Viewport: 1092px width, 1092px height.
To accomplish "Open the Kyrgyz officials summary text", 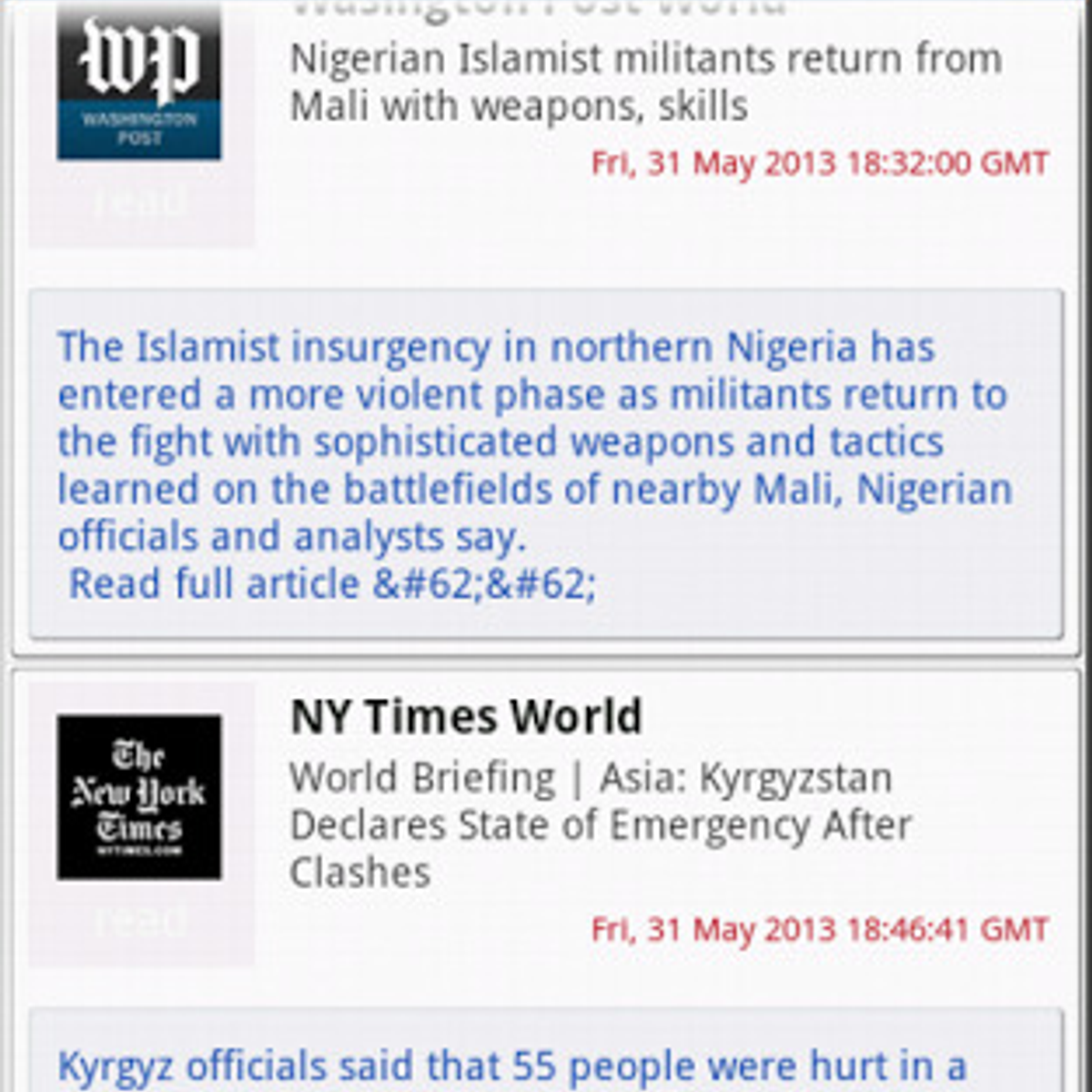I will [x=511, y=1067].
